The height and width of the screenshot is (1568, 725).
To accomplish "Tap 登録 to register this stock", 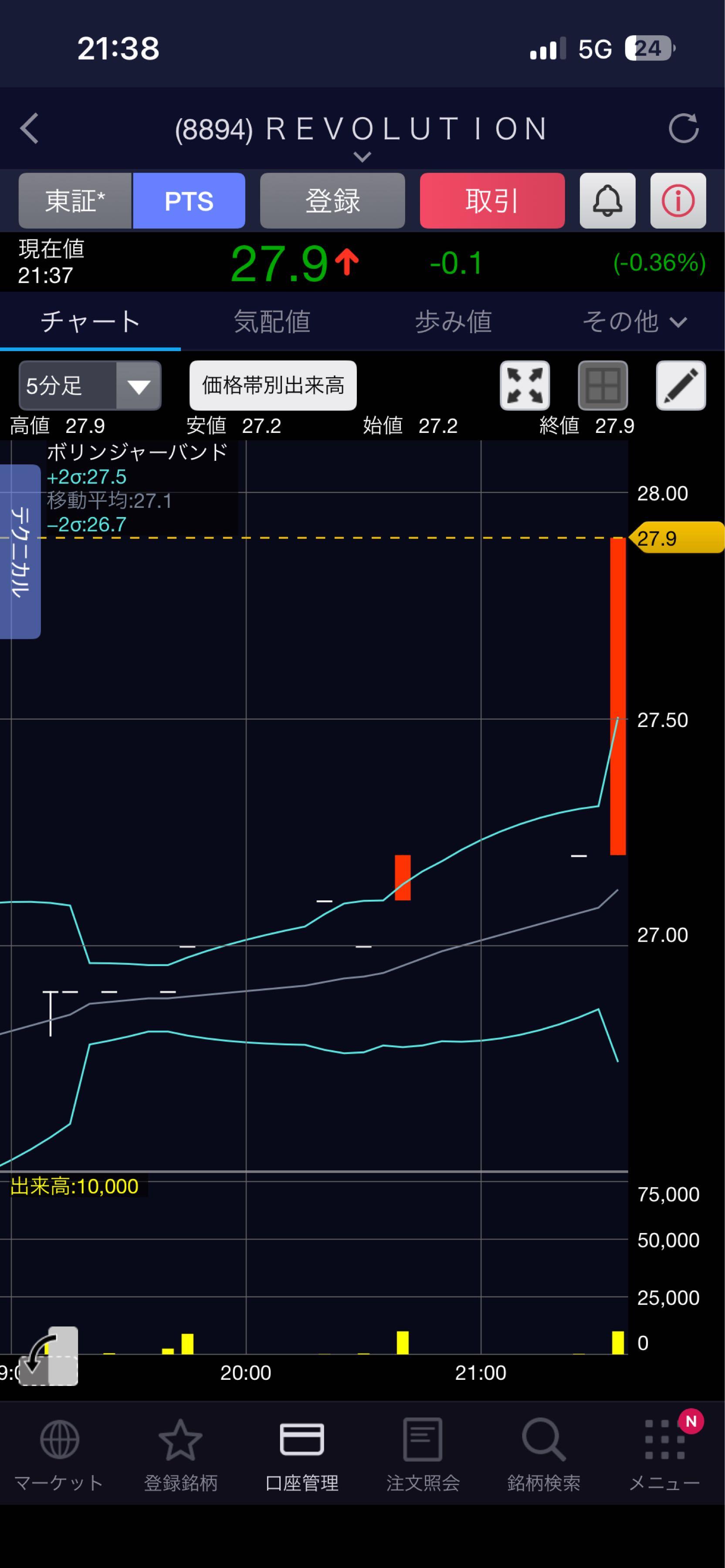I will 332,201.
